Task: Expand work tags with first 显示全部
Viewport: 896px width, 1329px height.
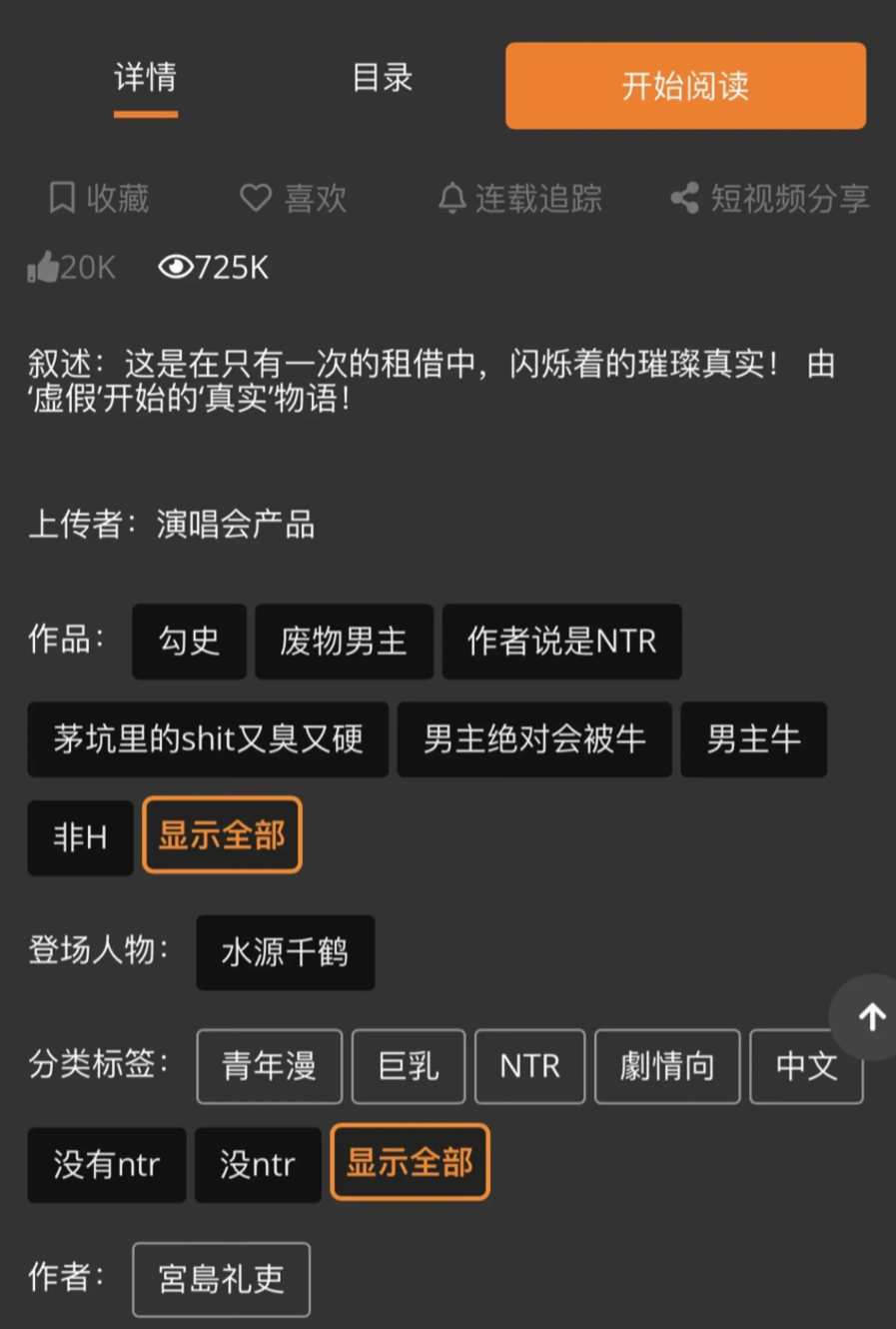Action: pos(222,835)
